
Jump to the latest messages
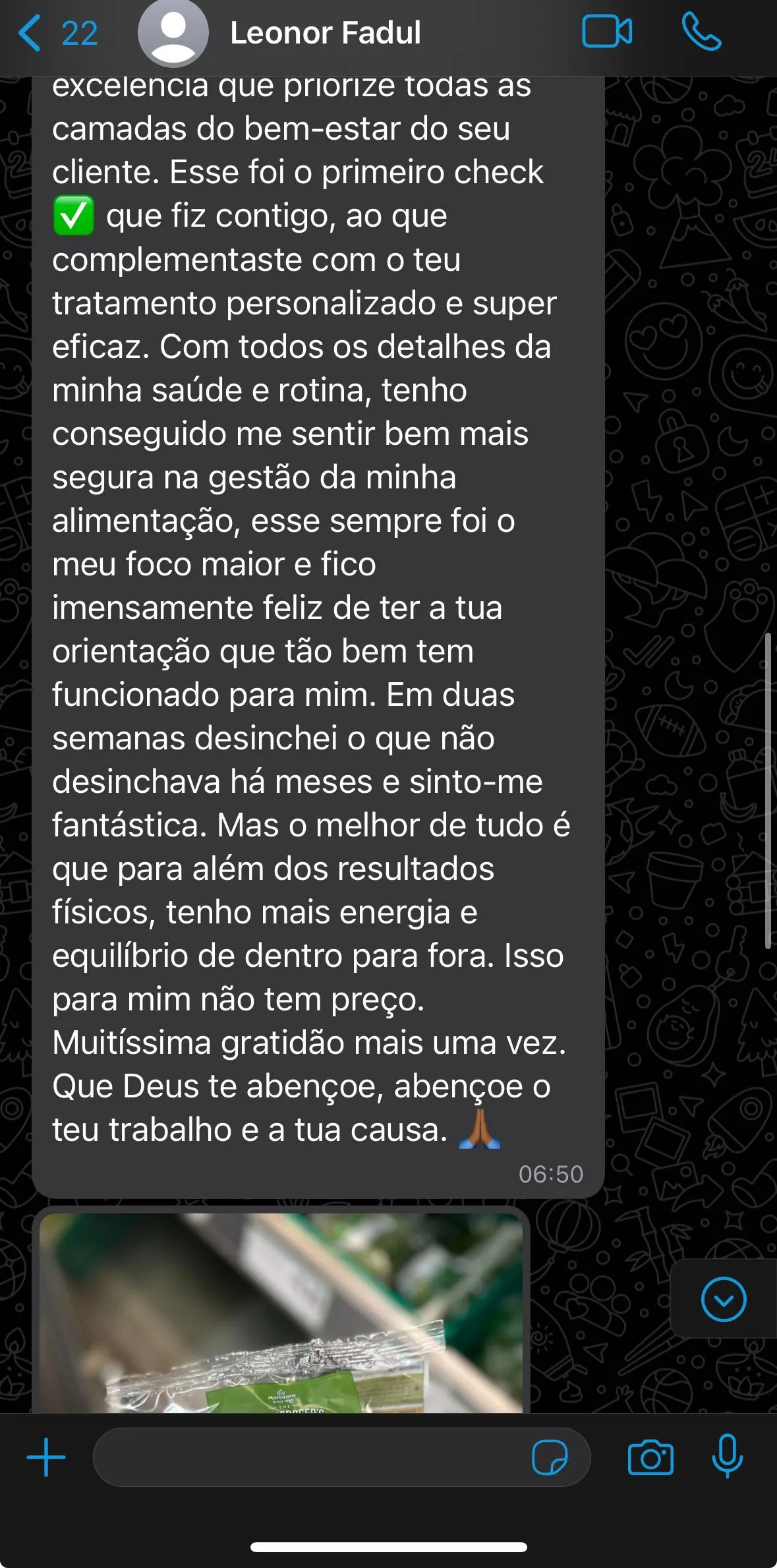coord(724,1299)
